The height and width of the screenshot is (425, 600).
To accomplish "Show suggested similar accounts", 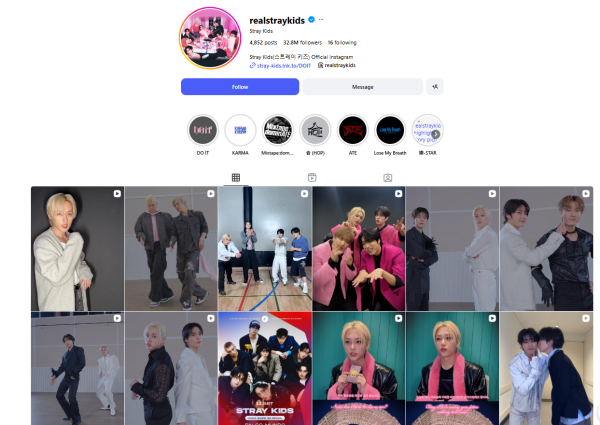I will point(434,87).
